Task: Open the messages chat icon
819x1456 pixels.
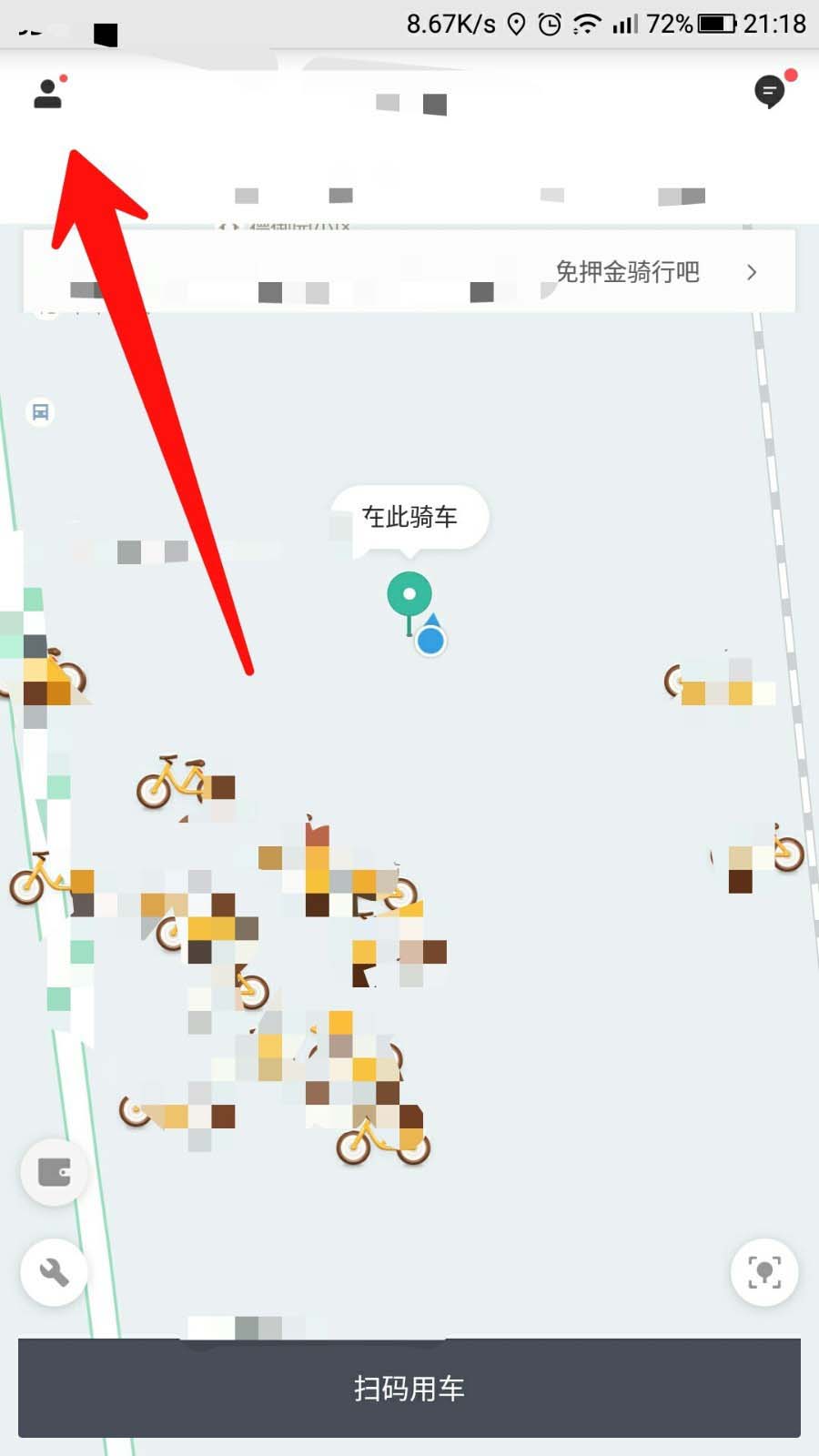Action: click(x=770, y=91)
